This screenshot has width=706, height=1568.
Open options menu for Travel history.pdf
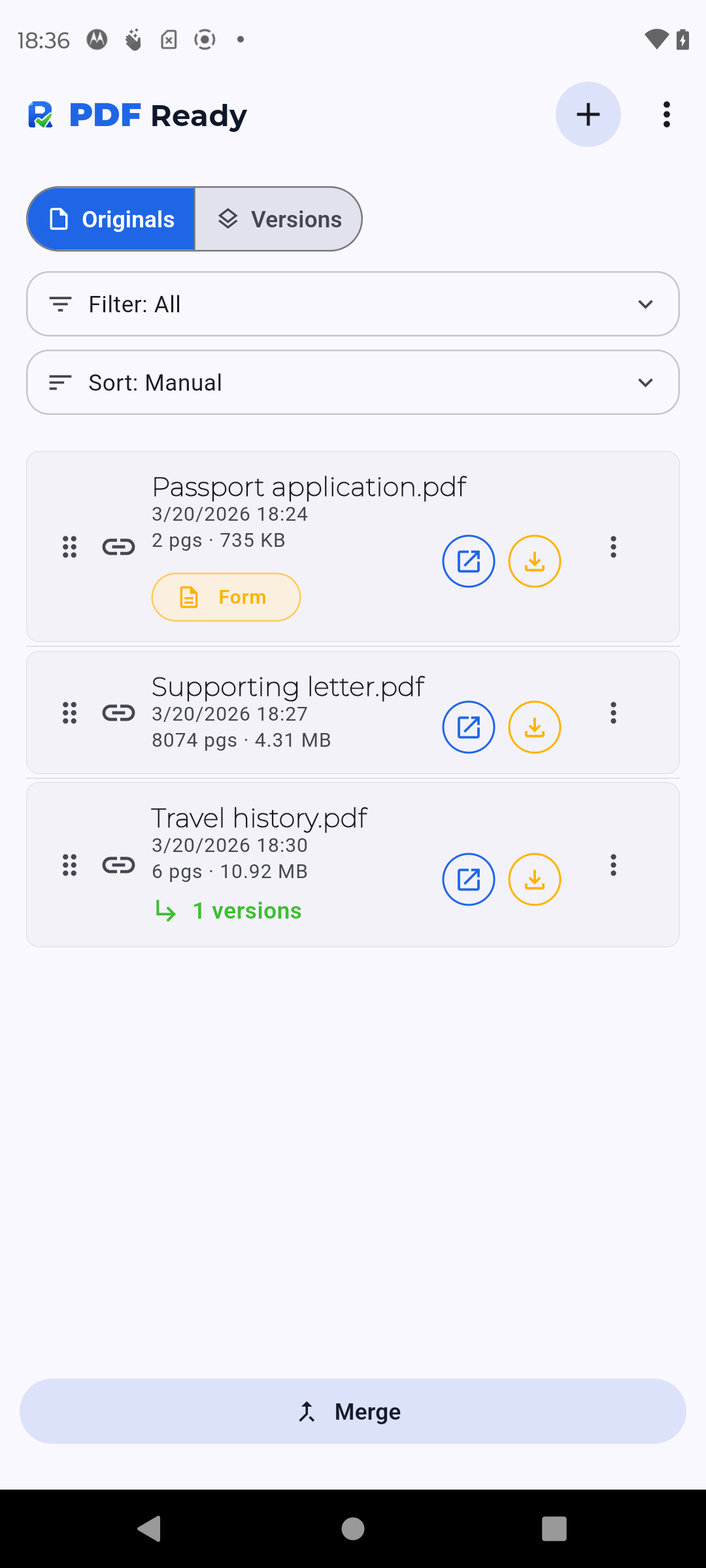point(613,865)
